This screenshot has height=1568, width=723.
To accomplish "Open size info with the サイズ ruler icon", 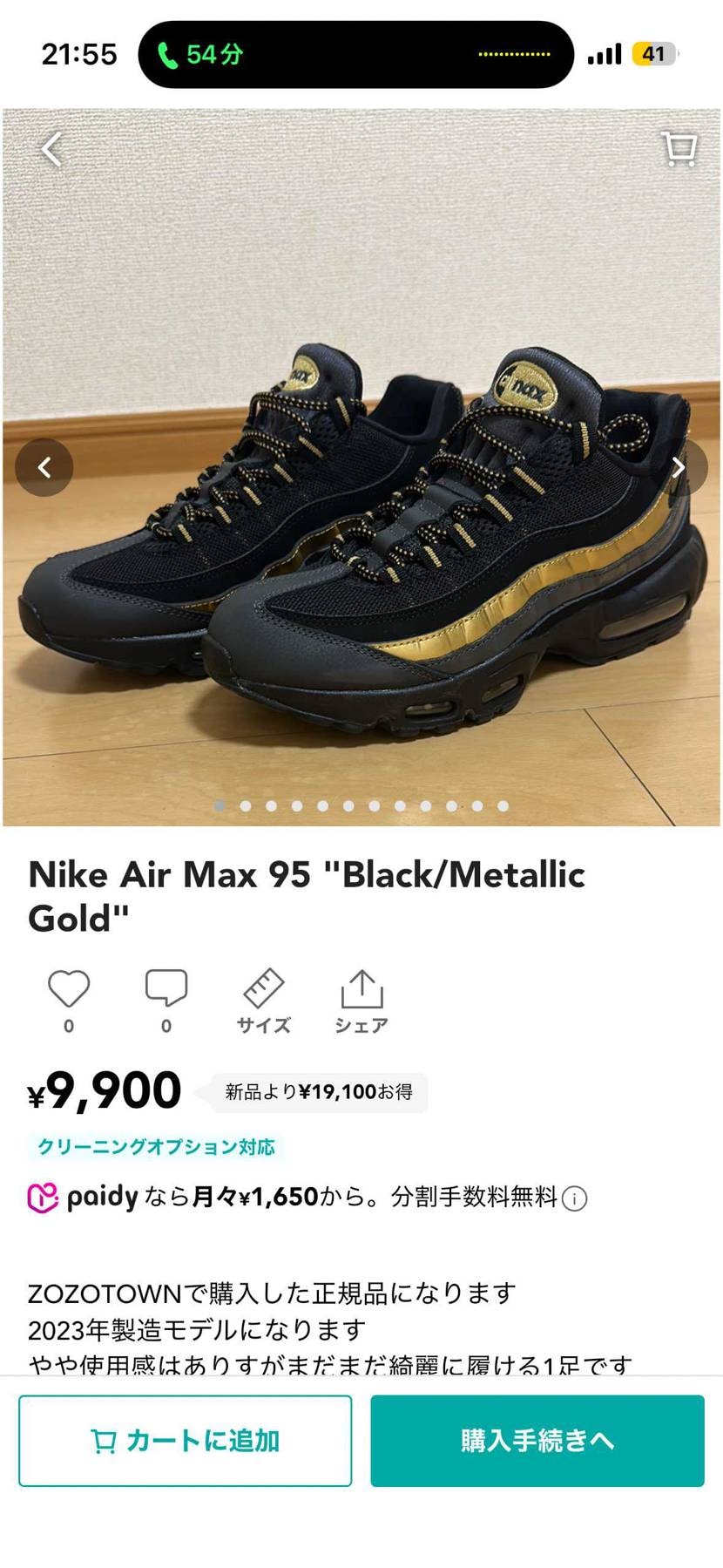I will [x=262, y=991].
